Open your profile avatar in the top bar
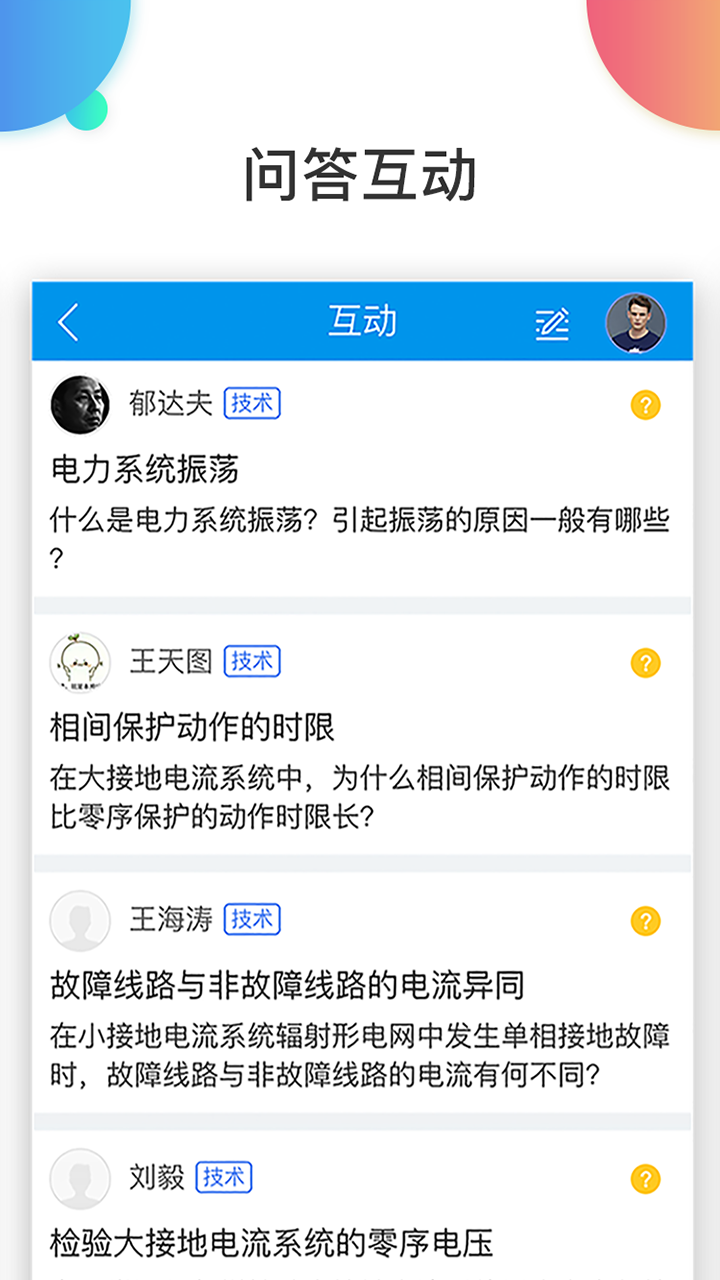The image size is (720, 1280). 636,322
